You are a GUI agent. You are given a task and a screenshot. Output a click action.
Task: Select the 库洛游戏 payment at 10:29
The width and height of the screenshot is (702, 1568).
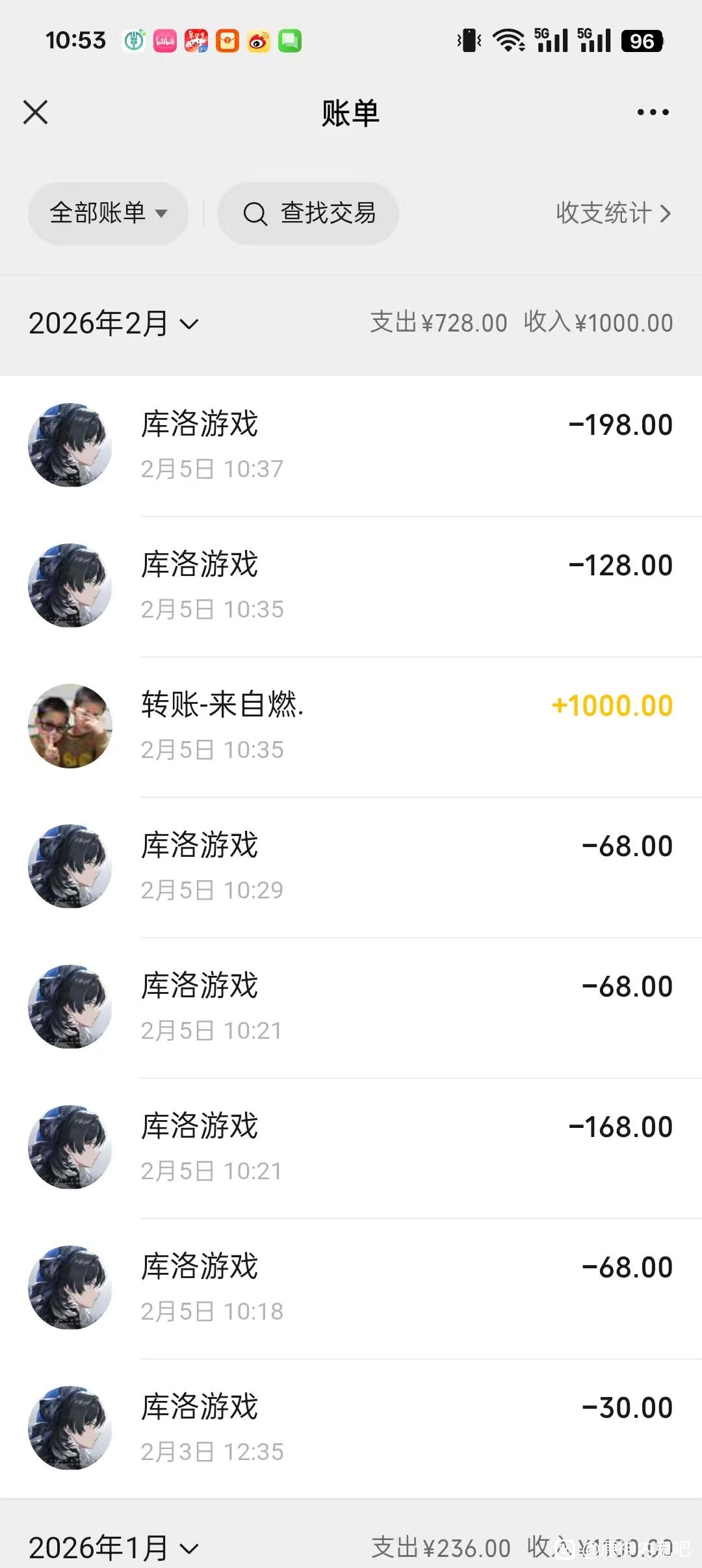[x=351, y=867]
